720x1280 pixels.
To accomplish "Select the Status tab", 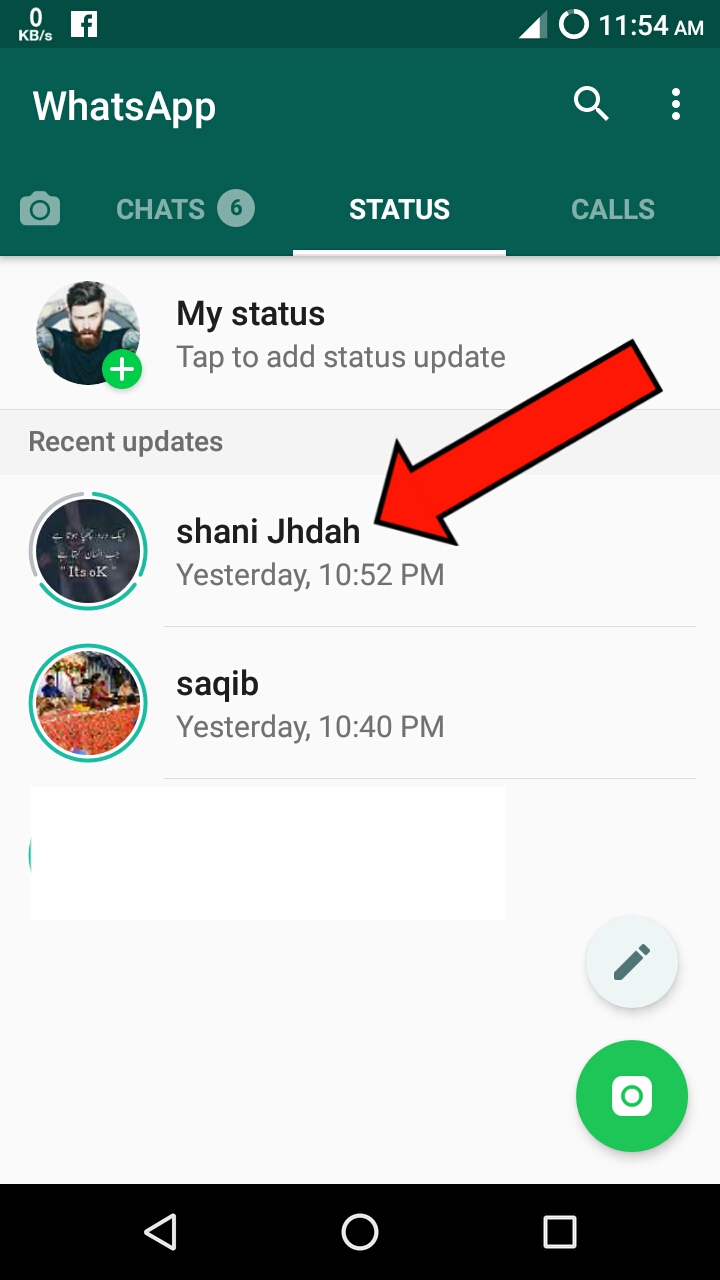I will click(x=399, y=209).
